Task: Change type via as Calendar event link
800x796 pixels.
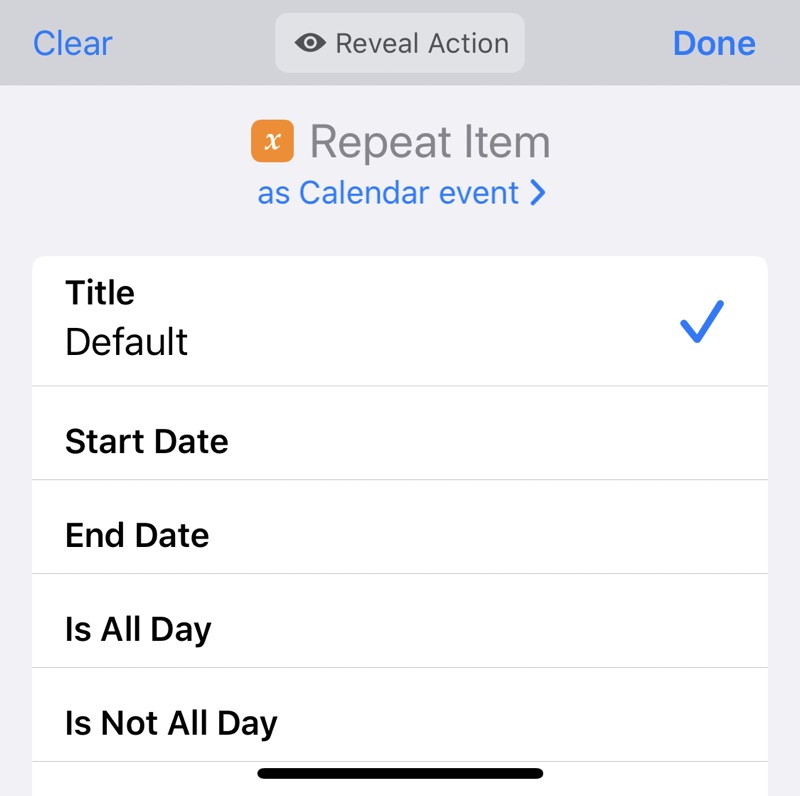Action: [401, 192]
